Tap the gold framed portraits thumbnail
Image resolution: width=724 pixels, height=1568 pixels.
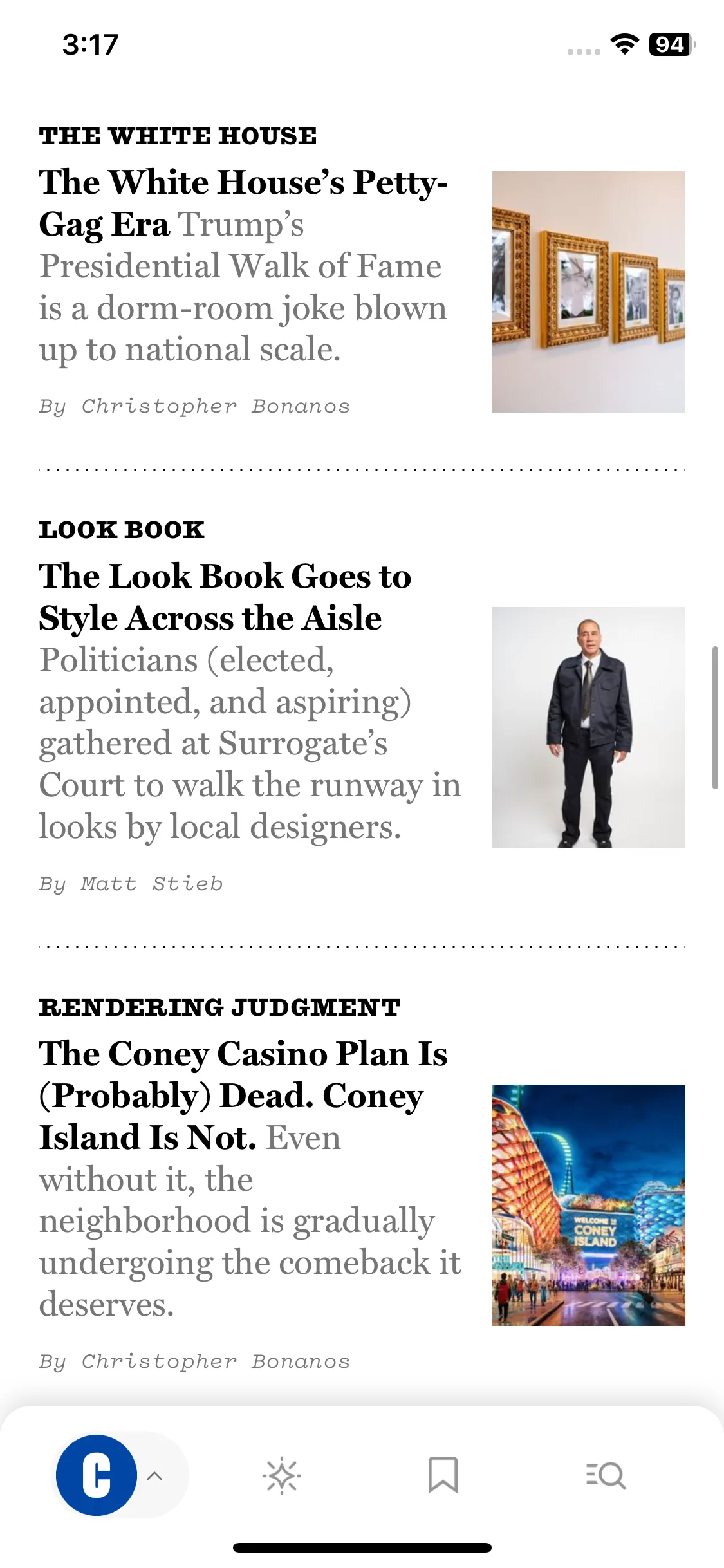coord(588,292)
